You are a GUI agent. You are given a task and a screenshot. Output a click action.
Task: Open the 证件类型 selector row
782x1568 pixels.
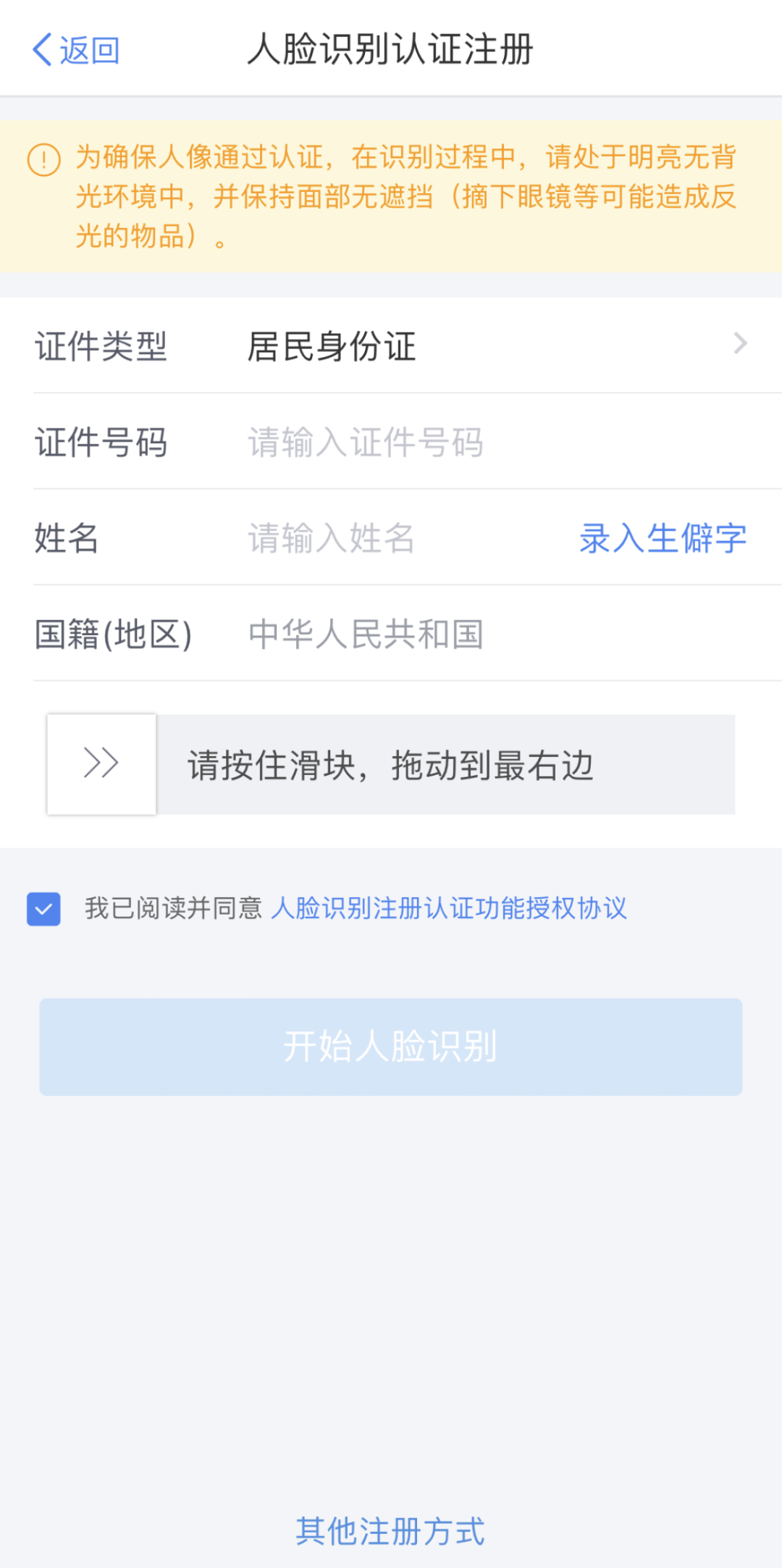point(391,345)
